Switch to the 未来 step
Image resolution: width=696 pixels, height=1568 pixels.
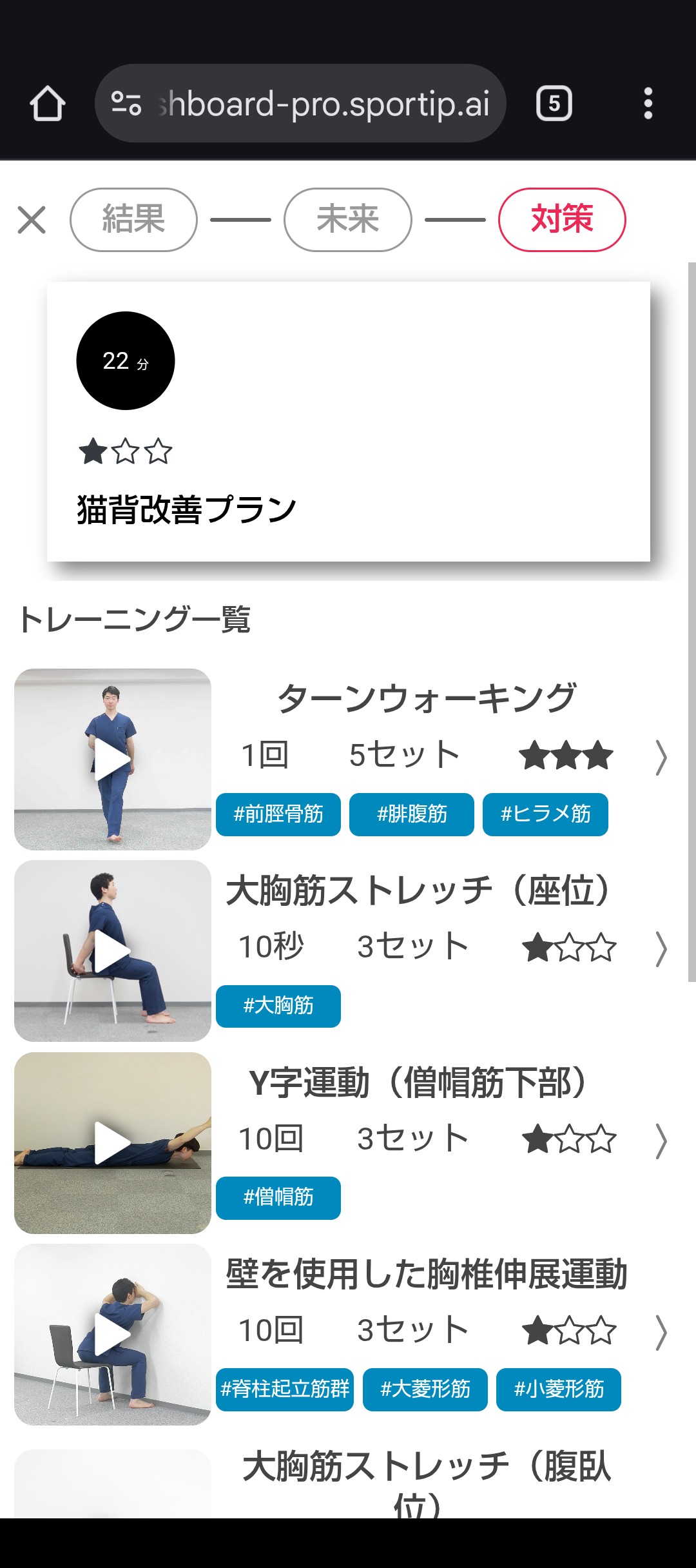point(347,220)
